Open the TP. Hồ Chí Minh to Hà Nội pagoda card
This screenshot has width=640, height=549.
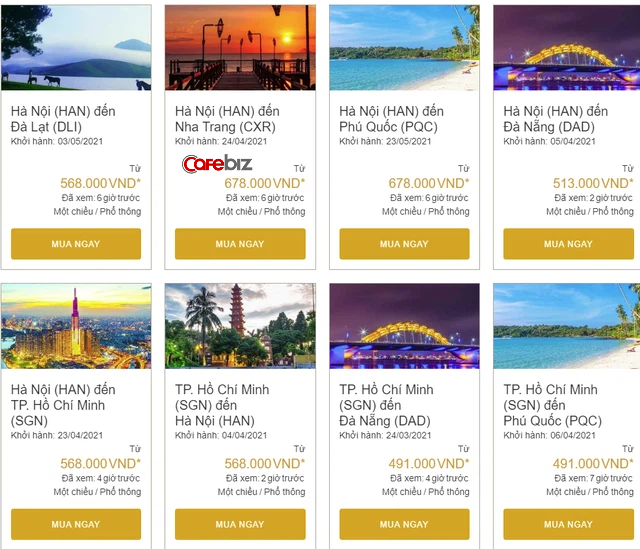pos(240,326)
